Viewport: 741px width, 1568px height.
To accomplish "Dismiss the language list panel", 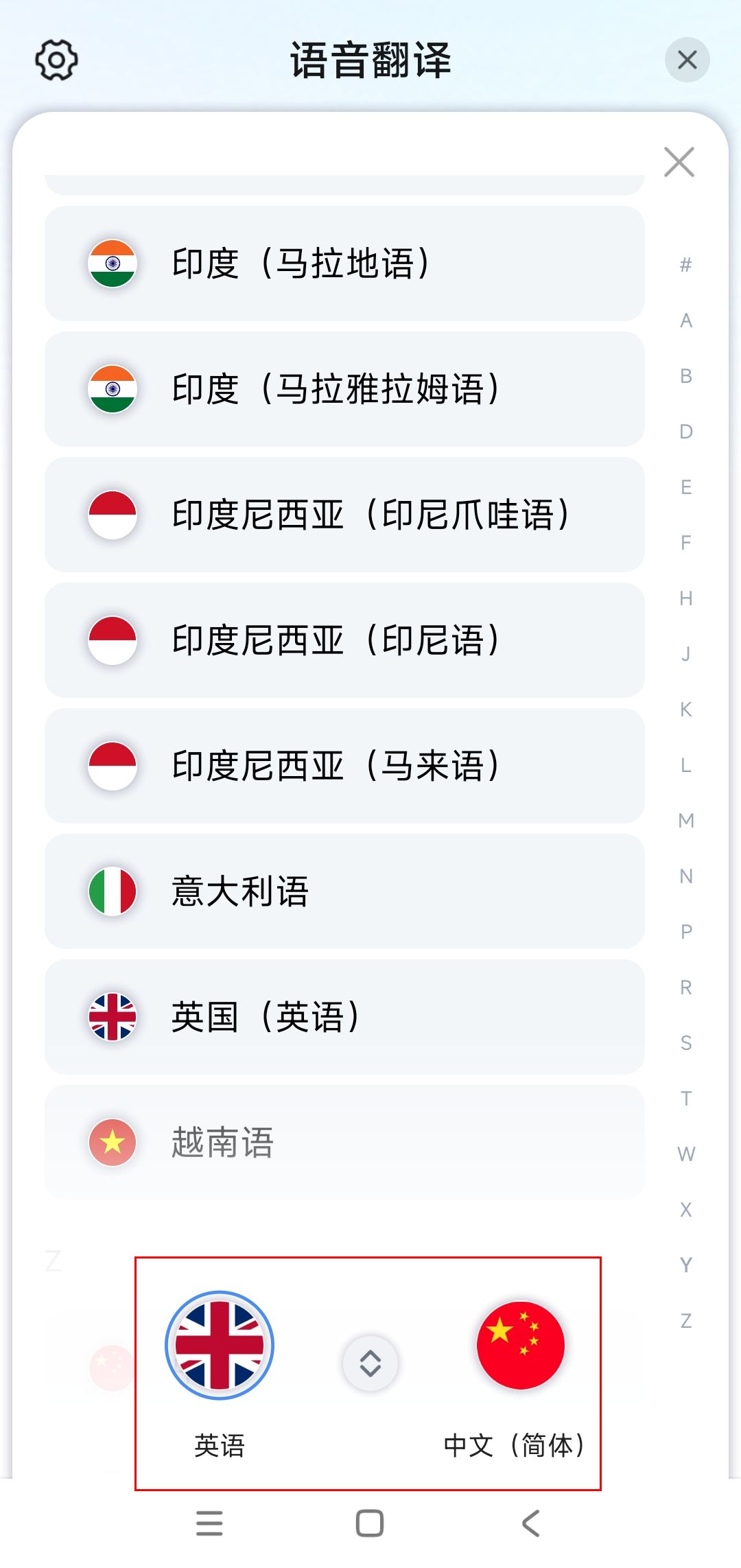I will tap(679, 162).
